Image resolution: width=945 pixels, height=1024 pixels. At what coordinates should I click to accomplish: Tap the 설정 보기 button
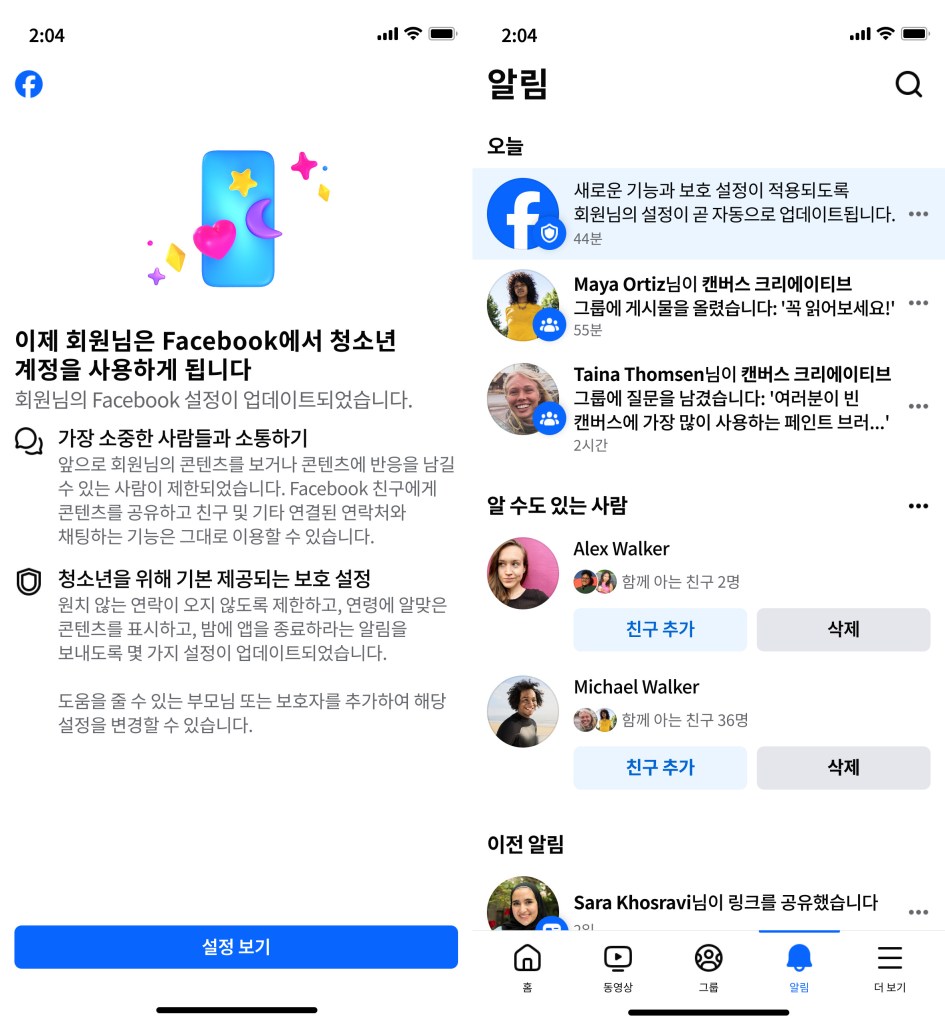point(236,947)
